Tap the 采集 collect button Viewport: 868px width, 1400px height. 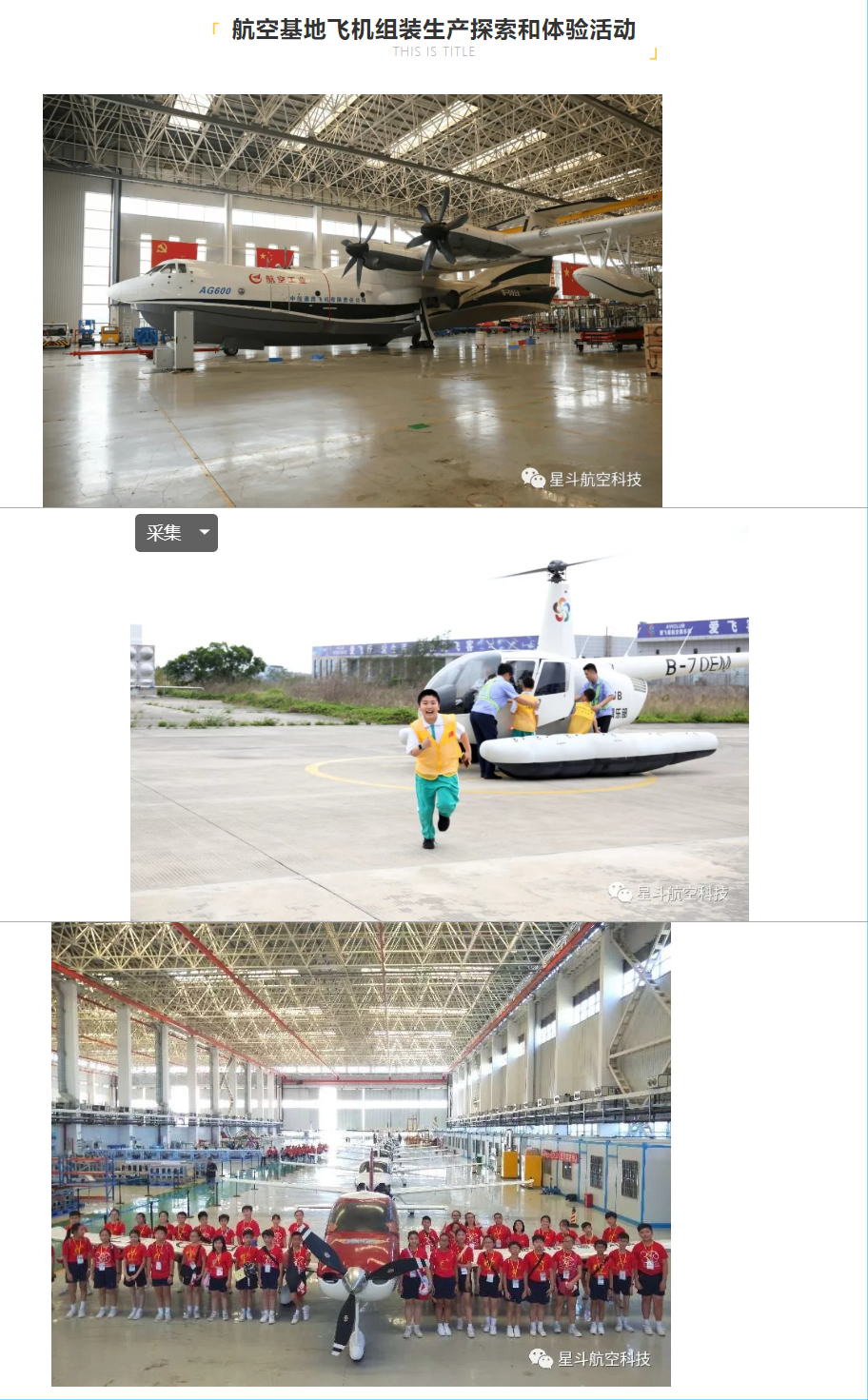tap(164, 533)
